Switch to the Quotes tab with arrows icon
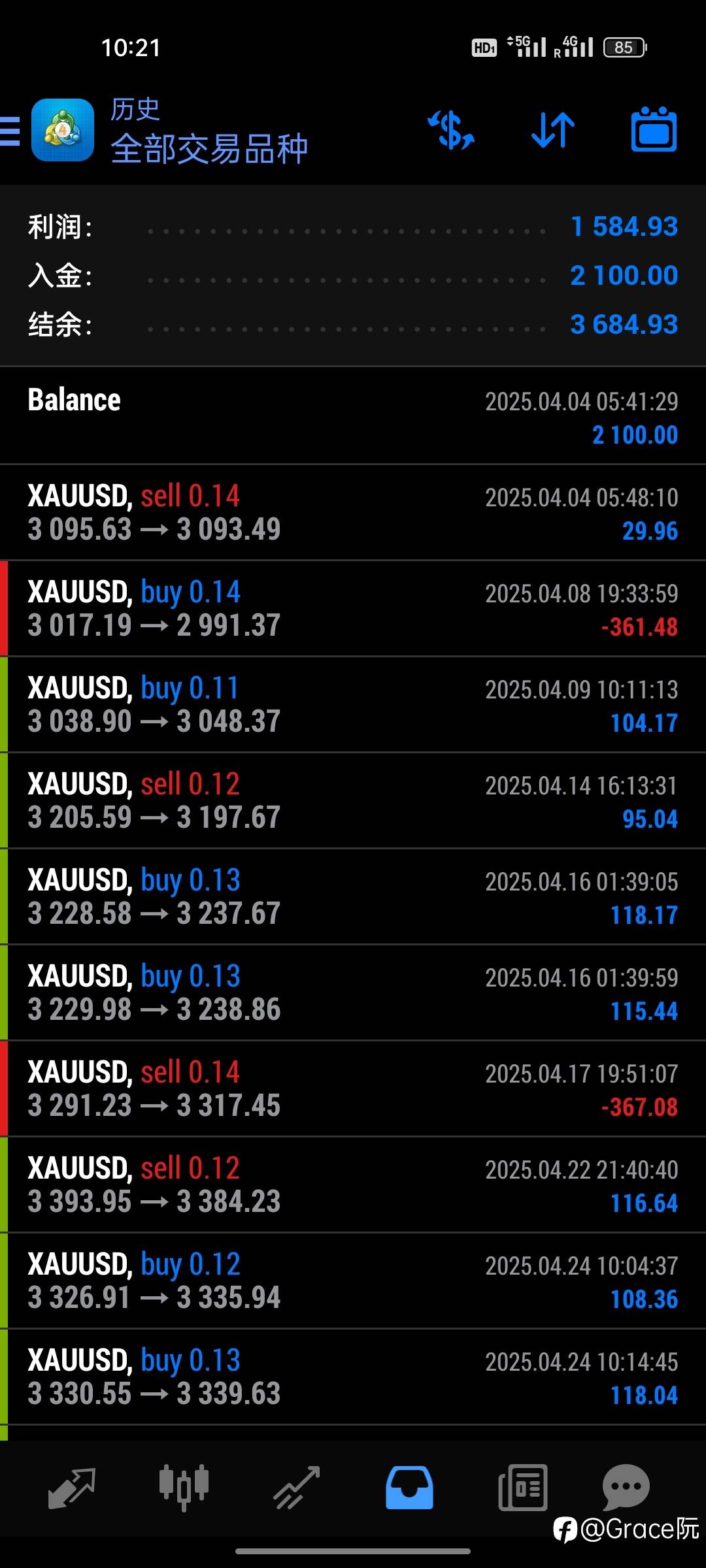706x1568 pixels. click(x=72, y=1488)
